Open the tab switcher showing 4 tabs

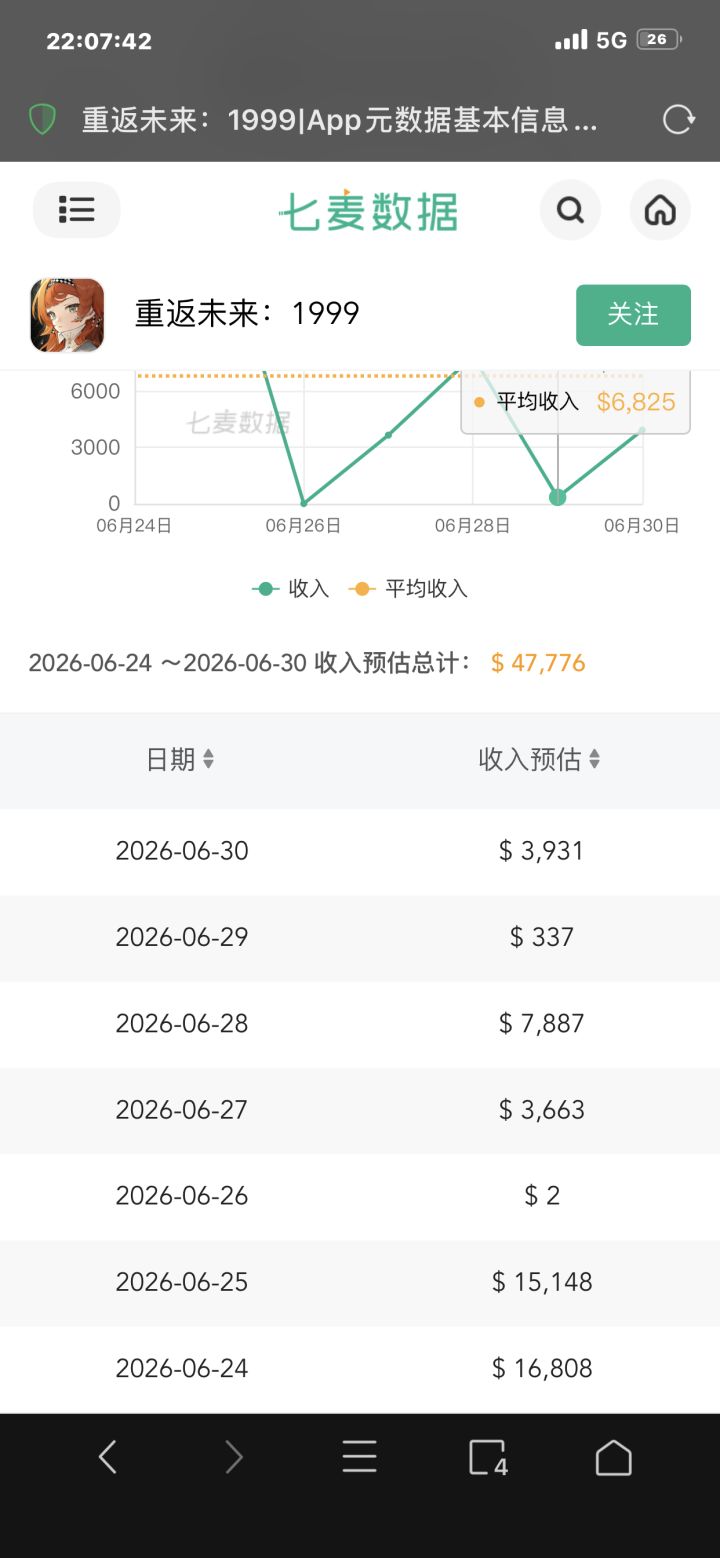[488, 1458]
